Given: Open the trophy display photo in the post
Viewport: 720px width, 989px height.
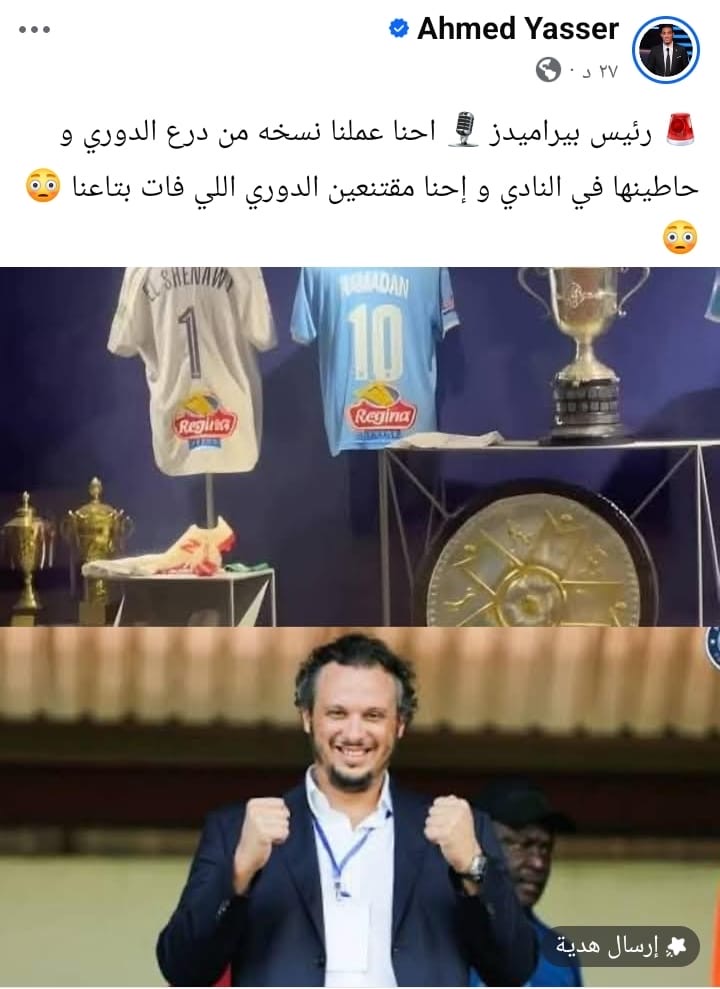Looking at the screenshot, I should [360, 446].
